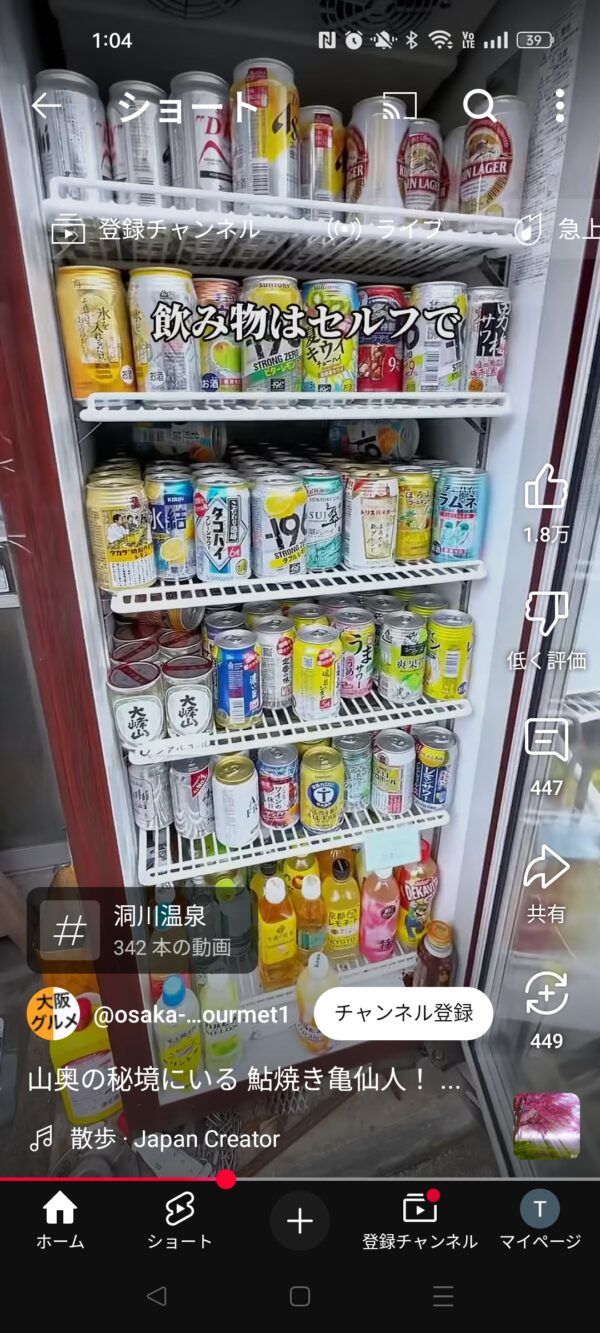This screenshot has width=600, height=1333.
Task: Go back using the top-left arrow
Action: (46, 106)
